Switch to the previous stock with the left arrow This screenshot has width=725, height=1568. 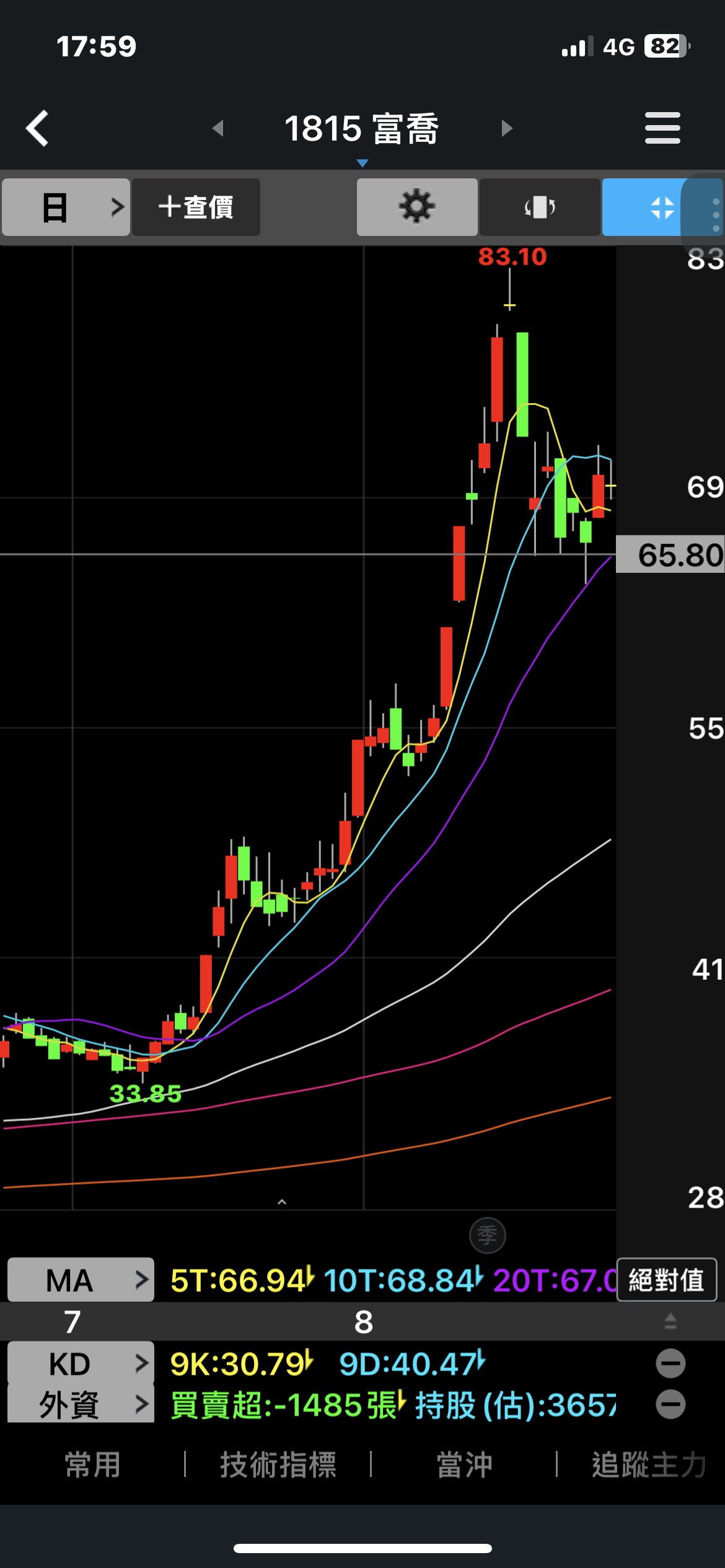[218, 129]
